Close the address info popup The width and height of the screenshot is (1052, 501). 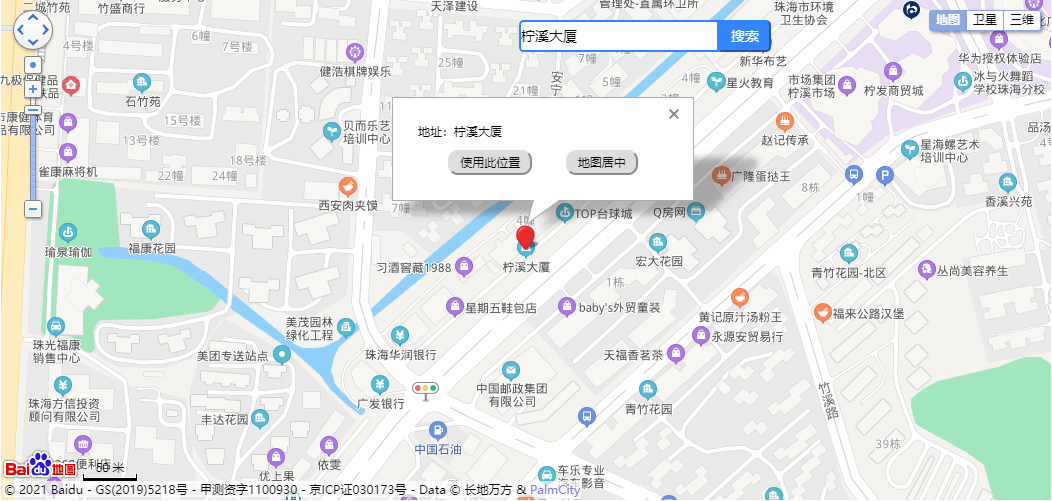click(674, 114)
